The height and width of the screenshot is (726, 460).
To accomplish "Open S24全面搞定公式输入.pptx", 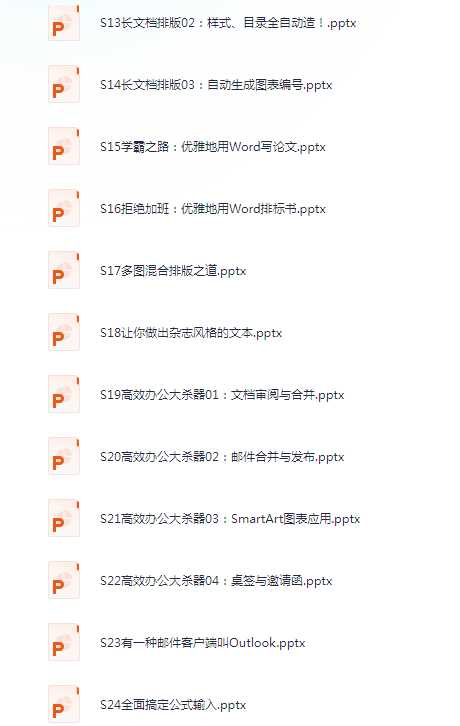I will coord(173,705).
